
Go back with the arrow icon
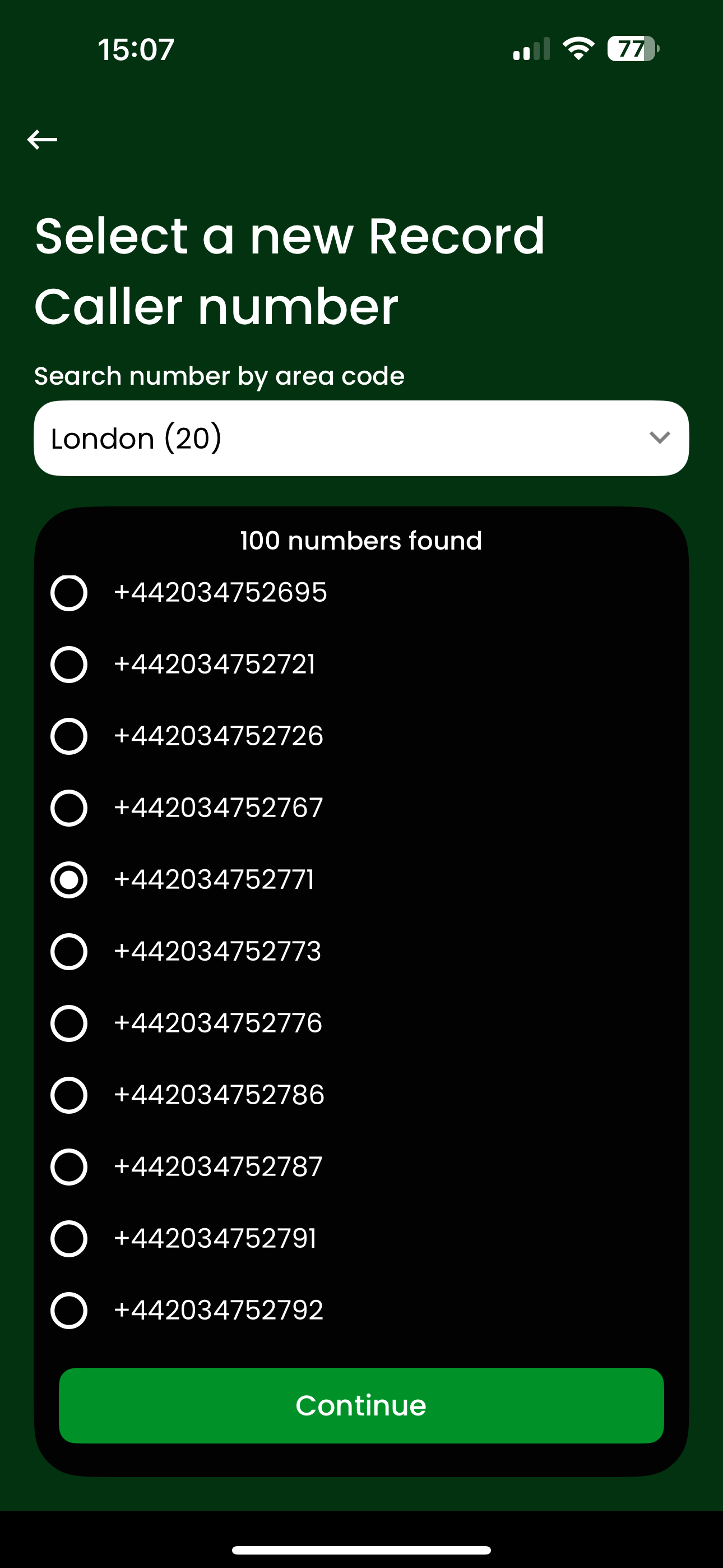pos(42,140)
